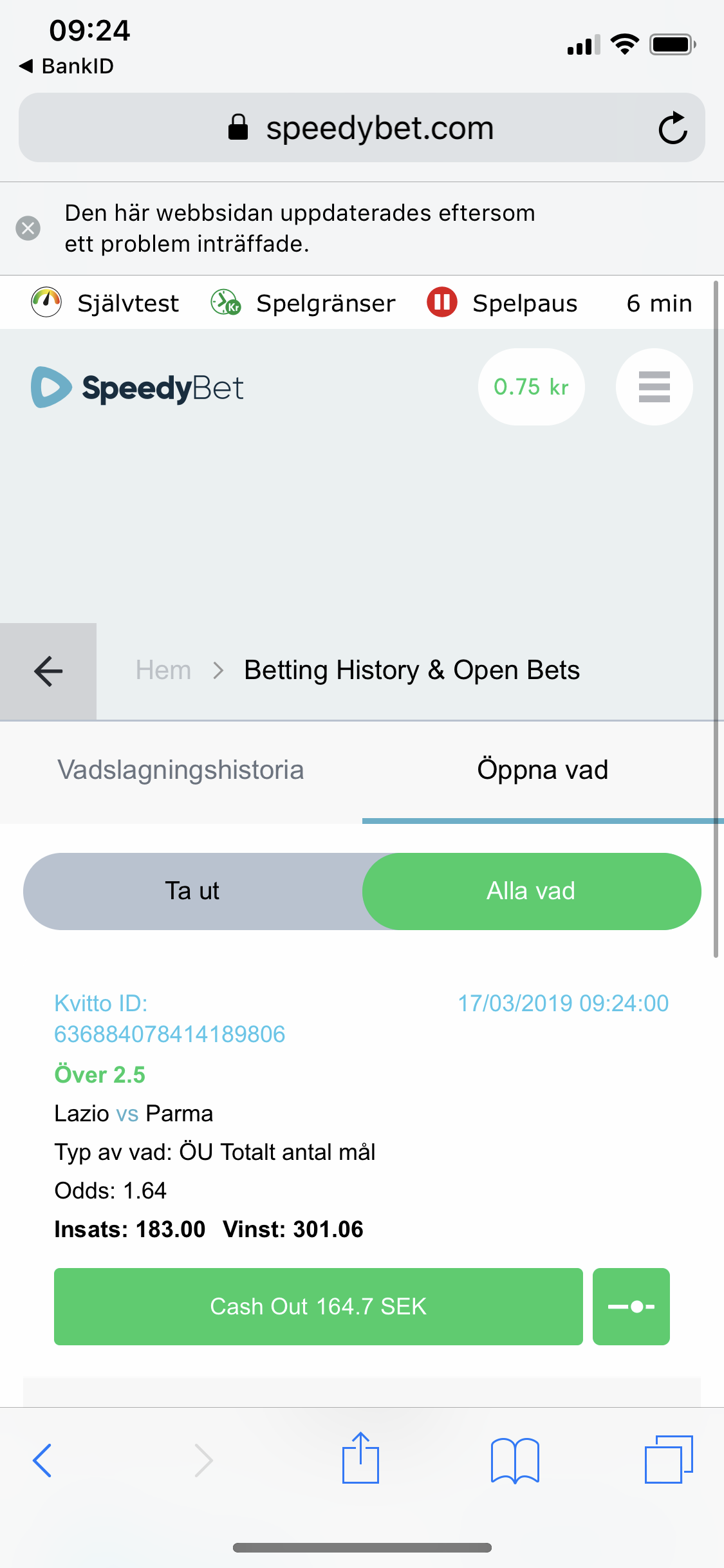The width and height of the screenshot is (724, 1568).
Task: Open the Safari share sheet
Action: [360, 1459]
